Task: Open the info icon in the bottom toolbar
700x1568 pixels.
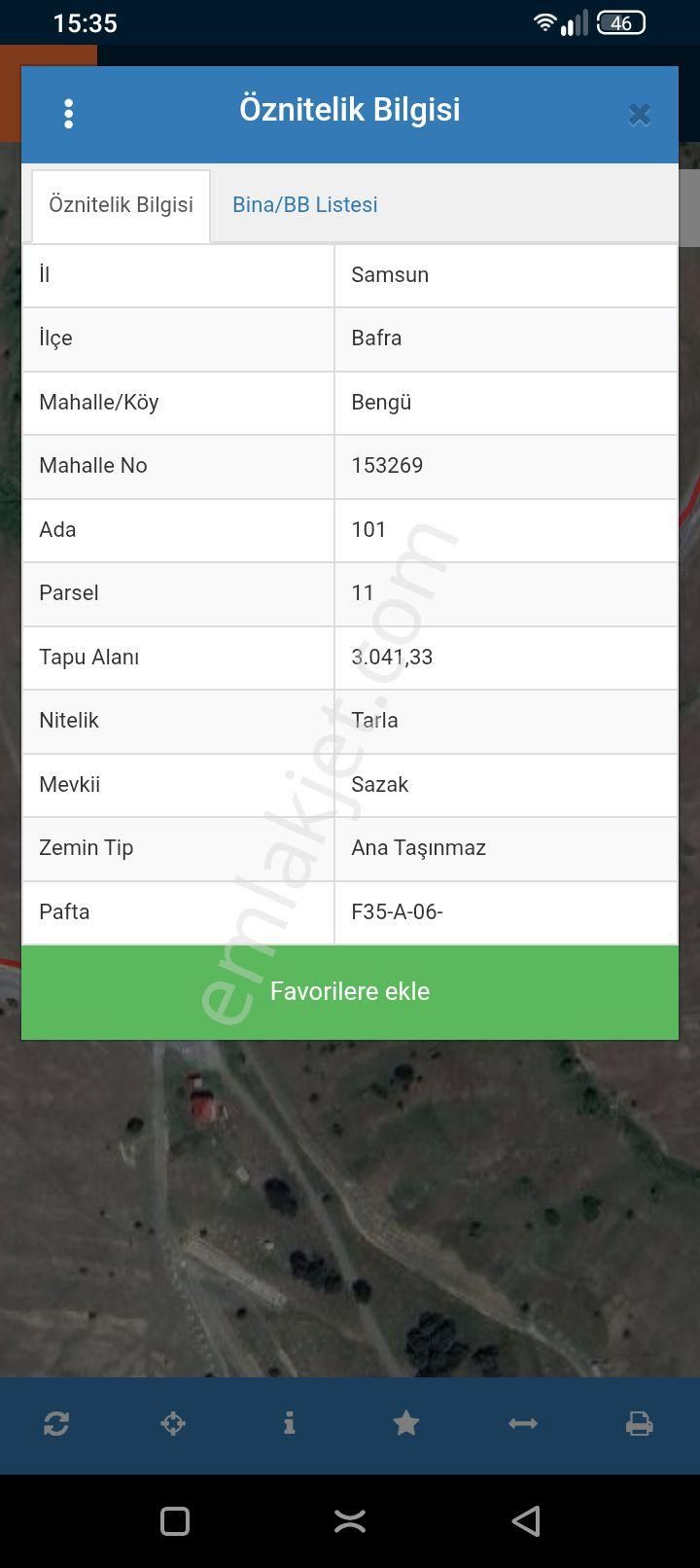Action: [x=289, y=1424]
